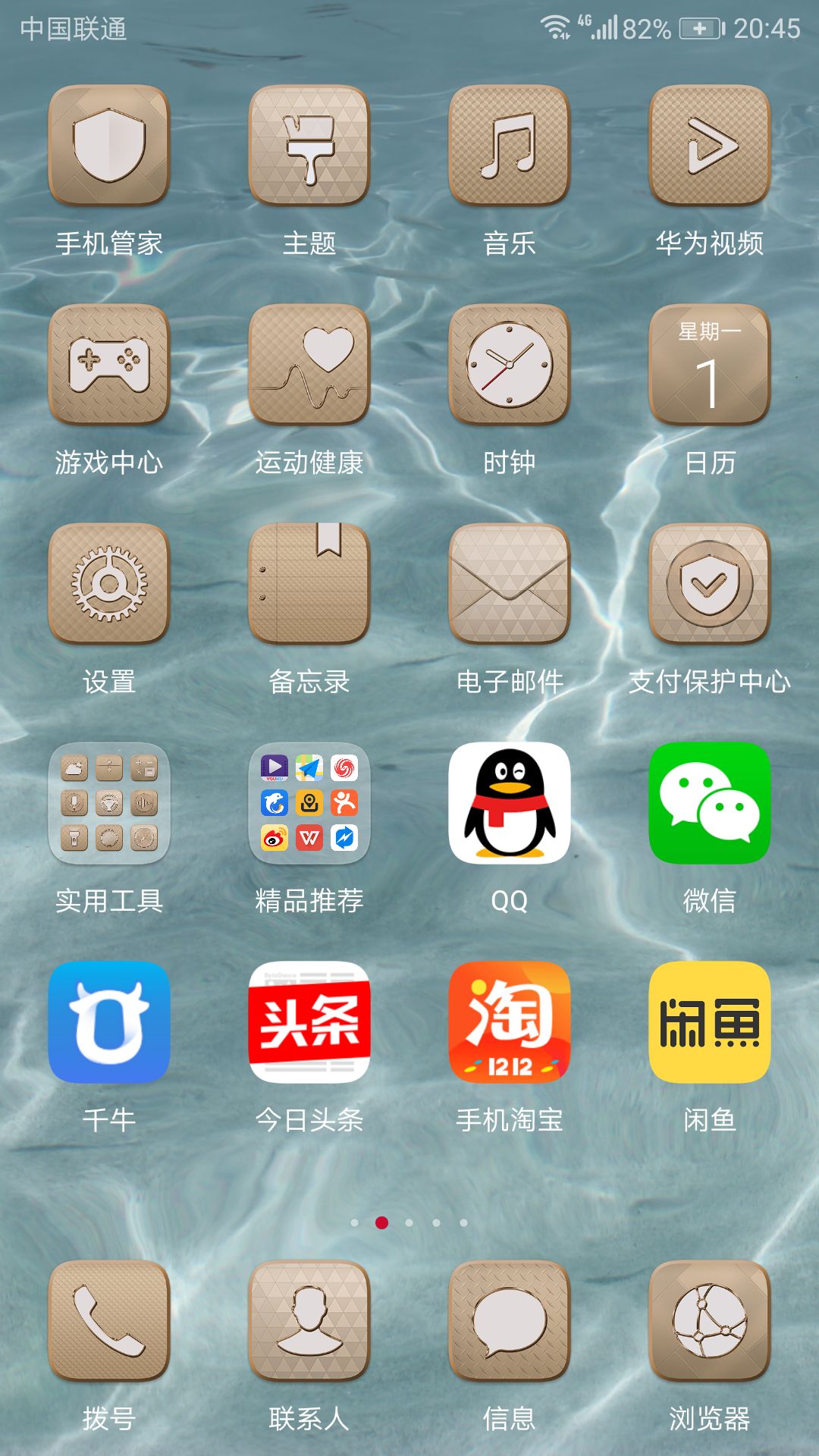This screenshot has height=1456, width=819.
Task: Open the 时钟 clock app
Action: (x=509, y=364)
